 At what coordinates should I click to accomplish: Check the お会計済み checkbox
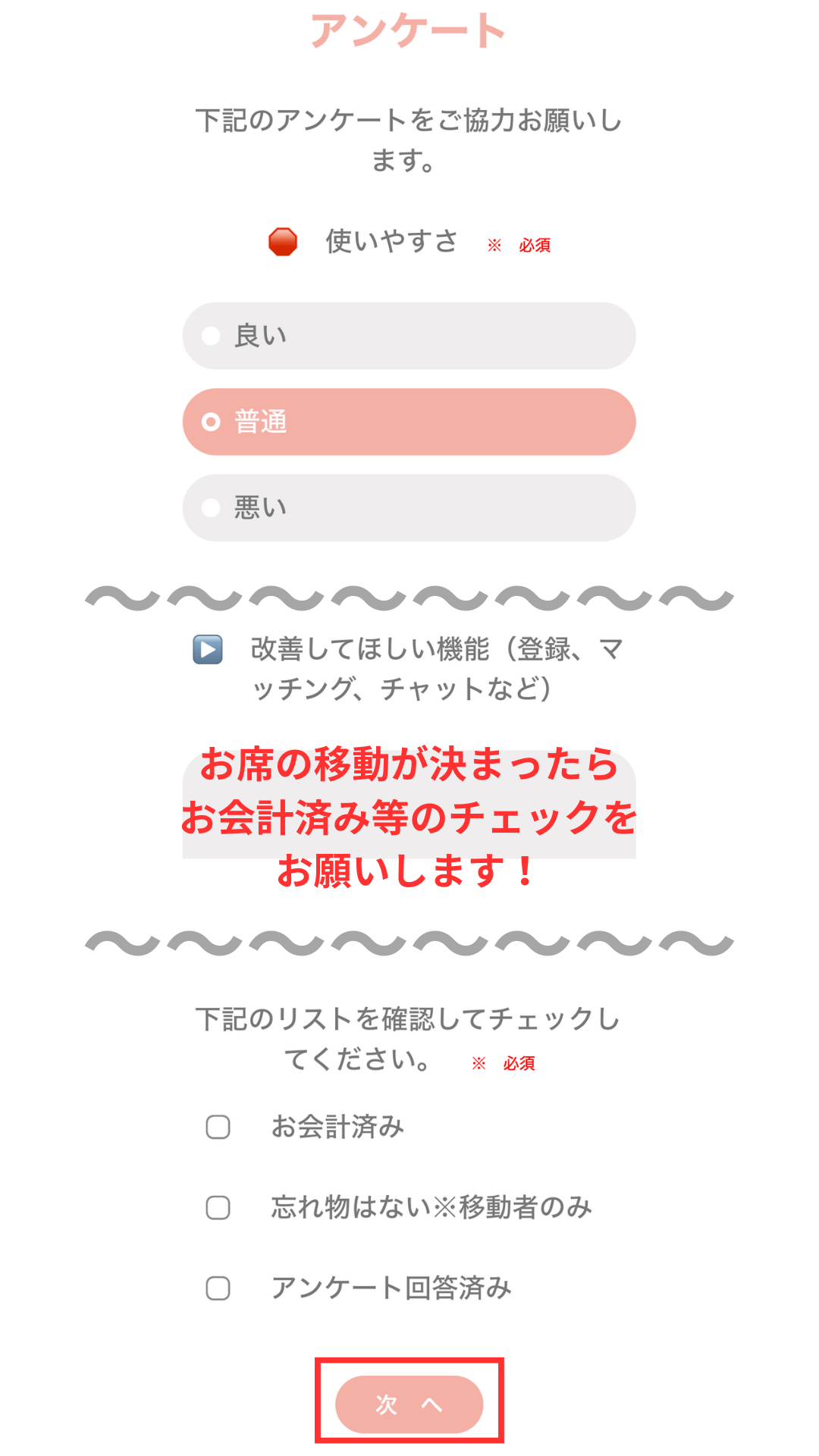[218, 1127]
